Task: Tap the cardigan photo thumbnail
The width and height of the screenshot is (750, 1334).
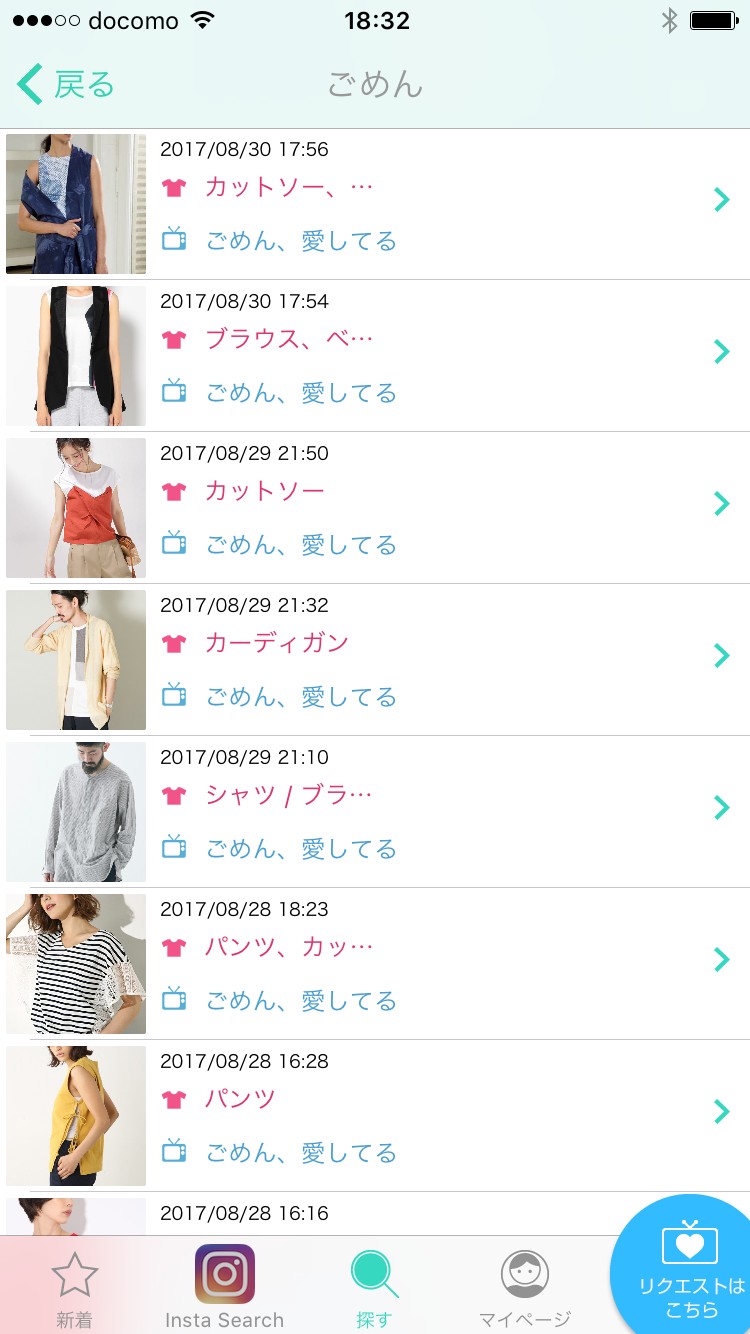Action: [x=76, y=660]
